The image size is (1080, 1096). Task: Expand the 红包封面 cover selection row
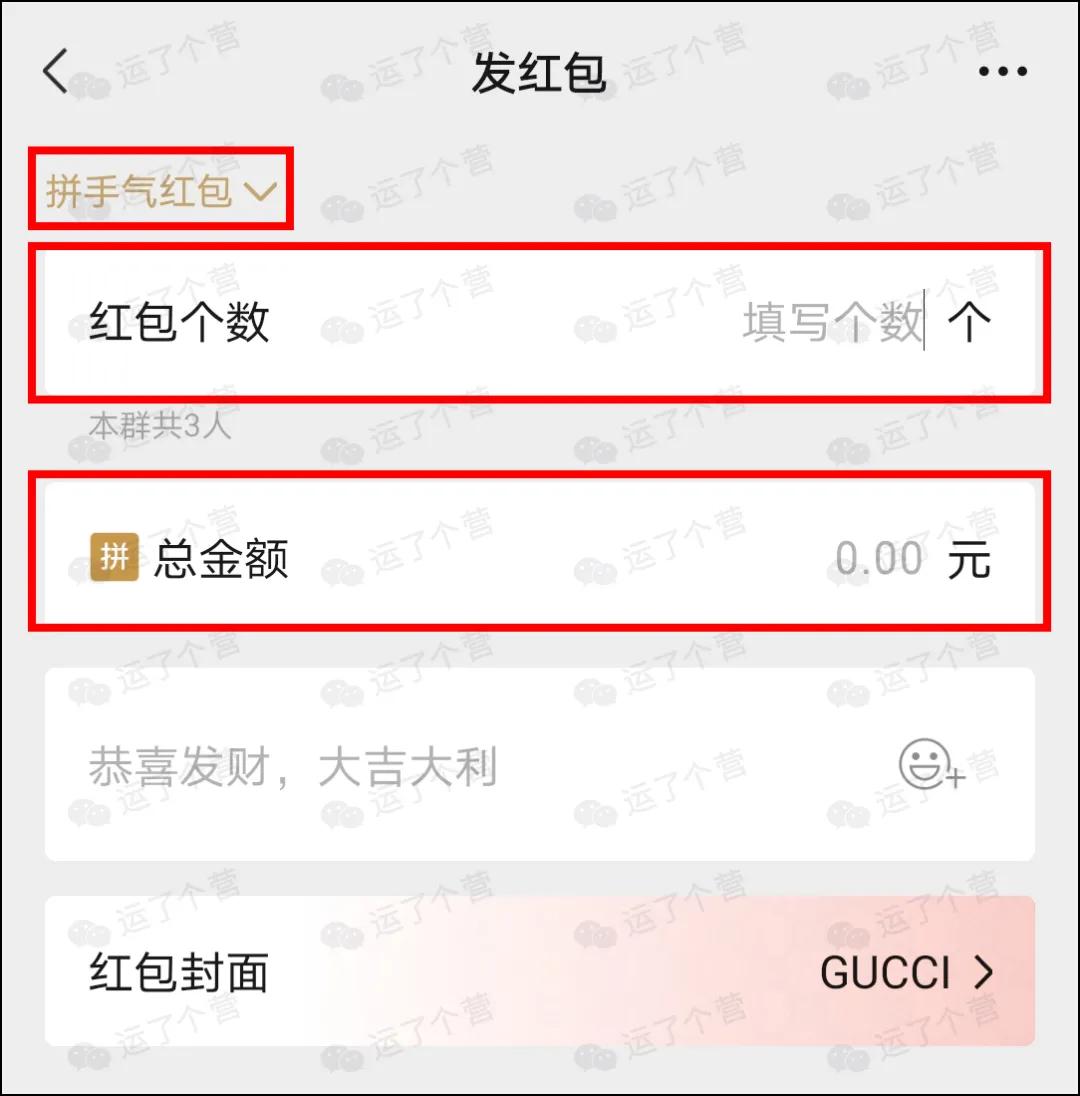coord(540,971)
